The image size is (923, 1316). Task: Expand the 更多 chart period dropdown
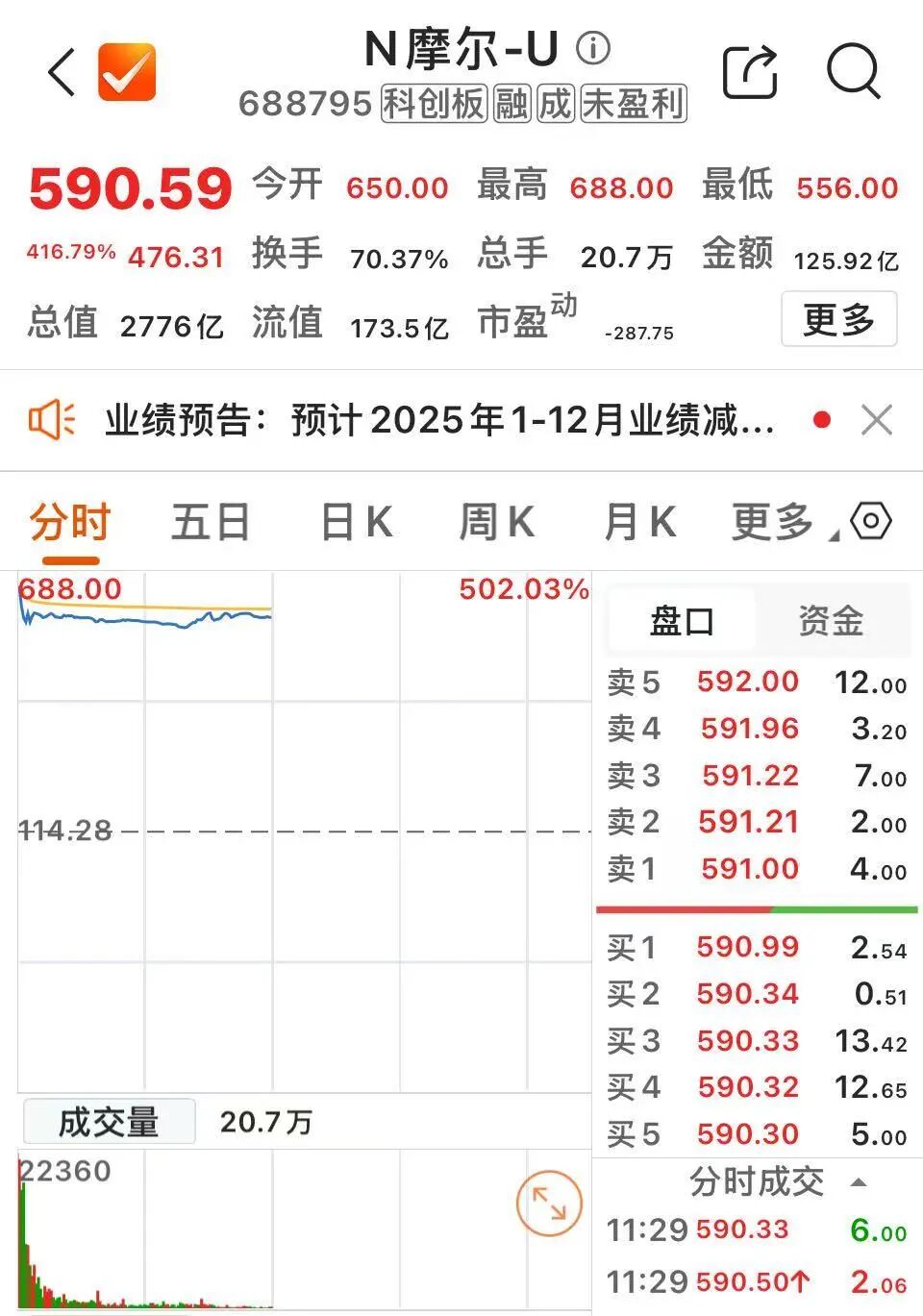coord(781,523)
